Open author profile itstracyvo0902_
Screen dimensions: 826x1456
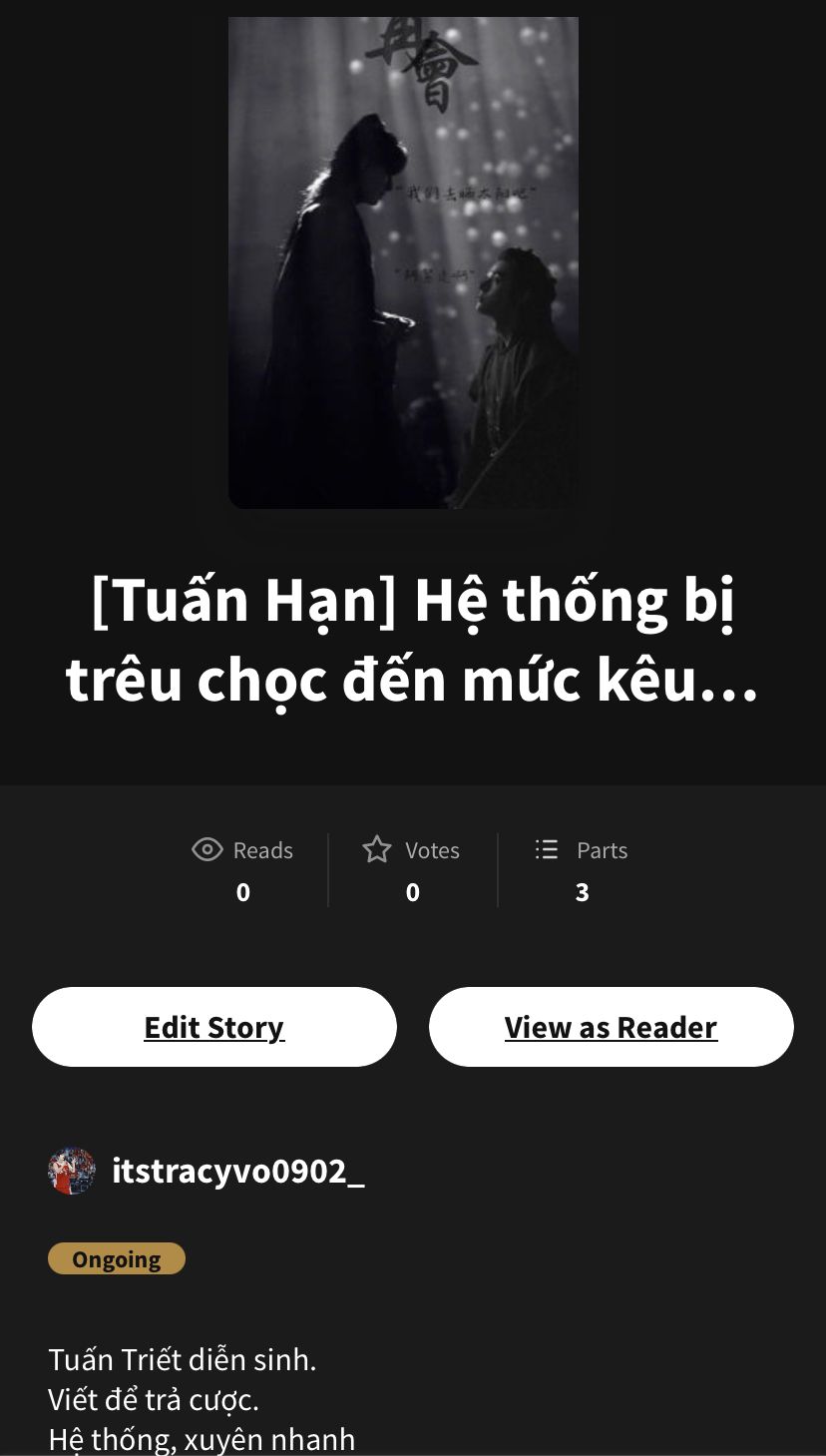237,1171
